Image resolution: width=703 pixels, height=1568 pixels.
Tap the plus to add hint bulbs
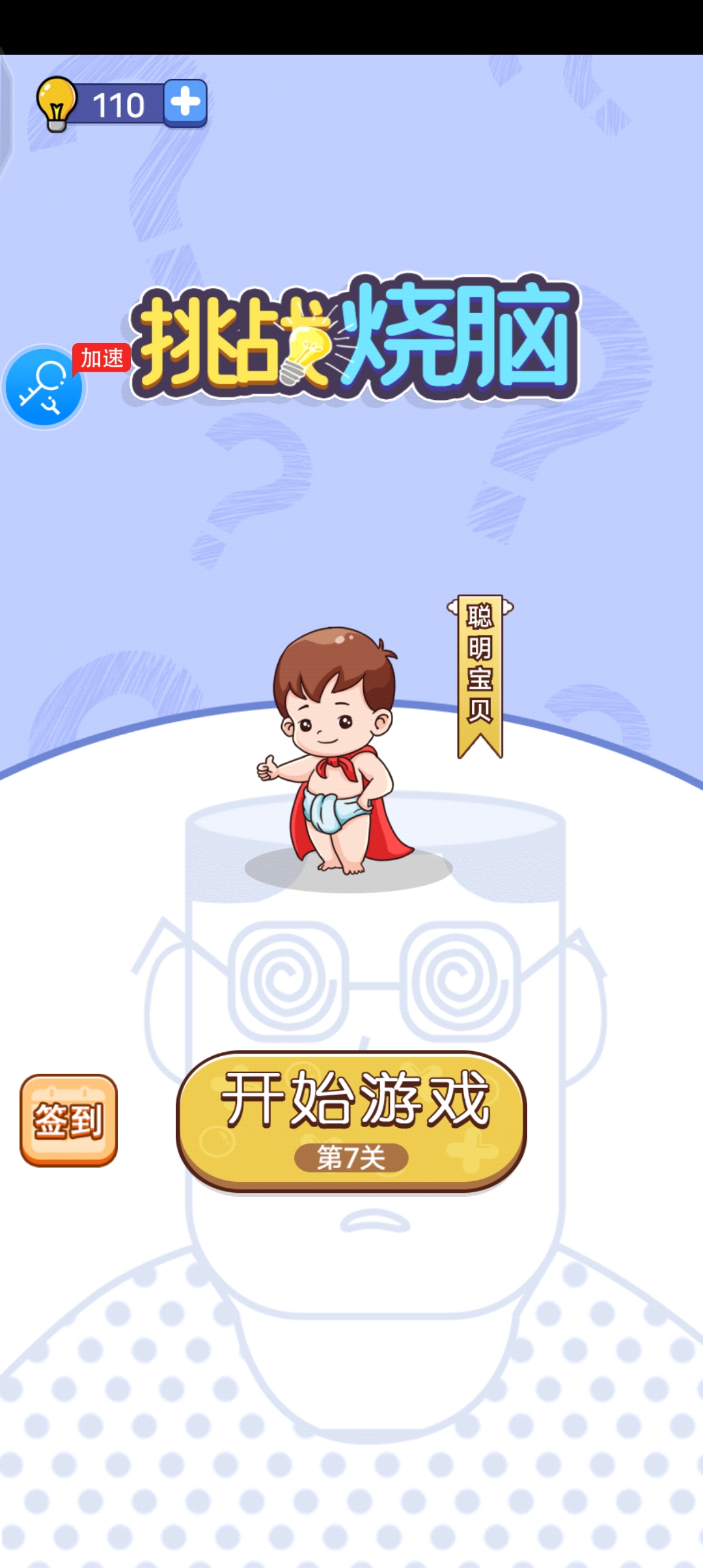186,103
